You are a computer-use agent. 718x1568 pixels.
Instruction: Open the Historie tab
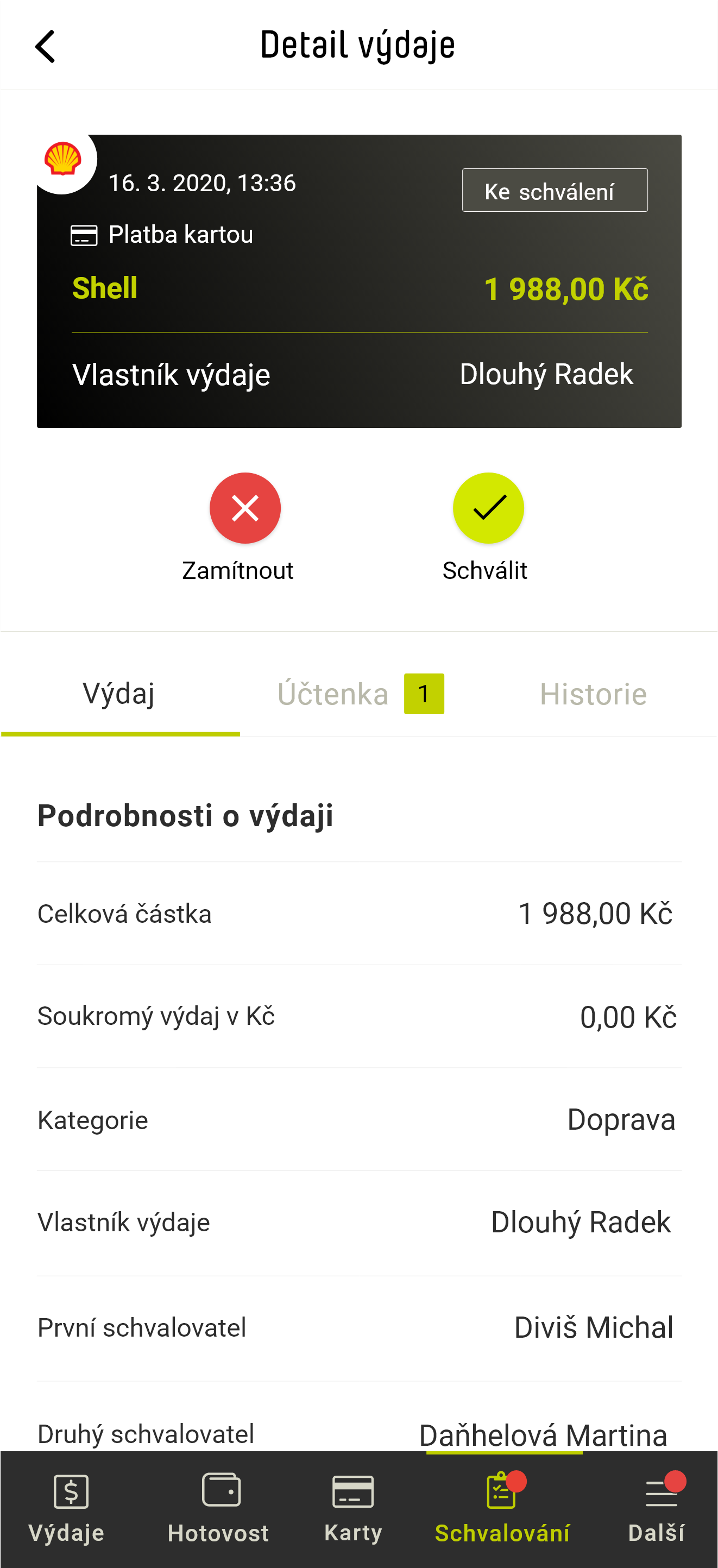coord(593,694)
